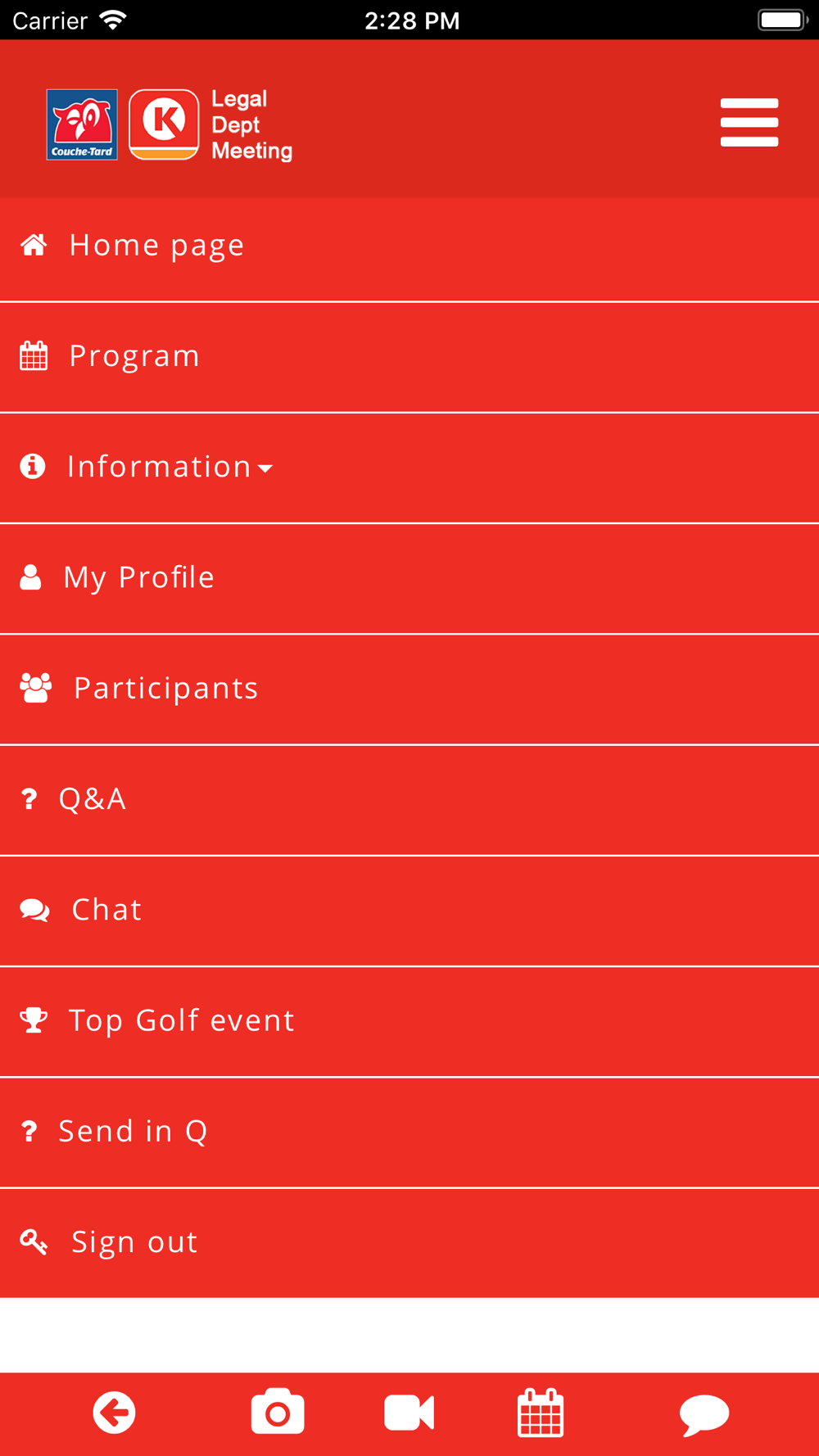Open the calendar icon in bottom bar
Viewport: 819px width, 1456px height.
point(541,1412)
